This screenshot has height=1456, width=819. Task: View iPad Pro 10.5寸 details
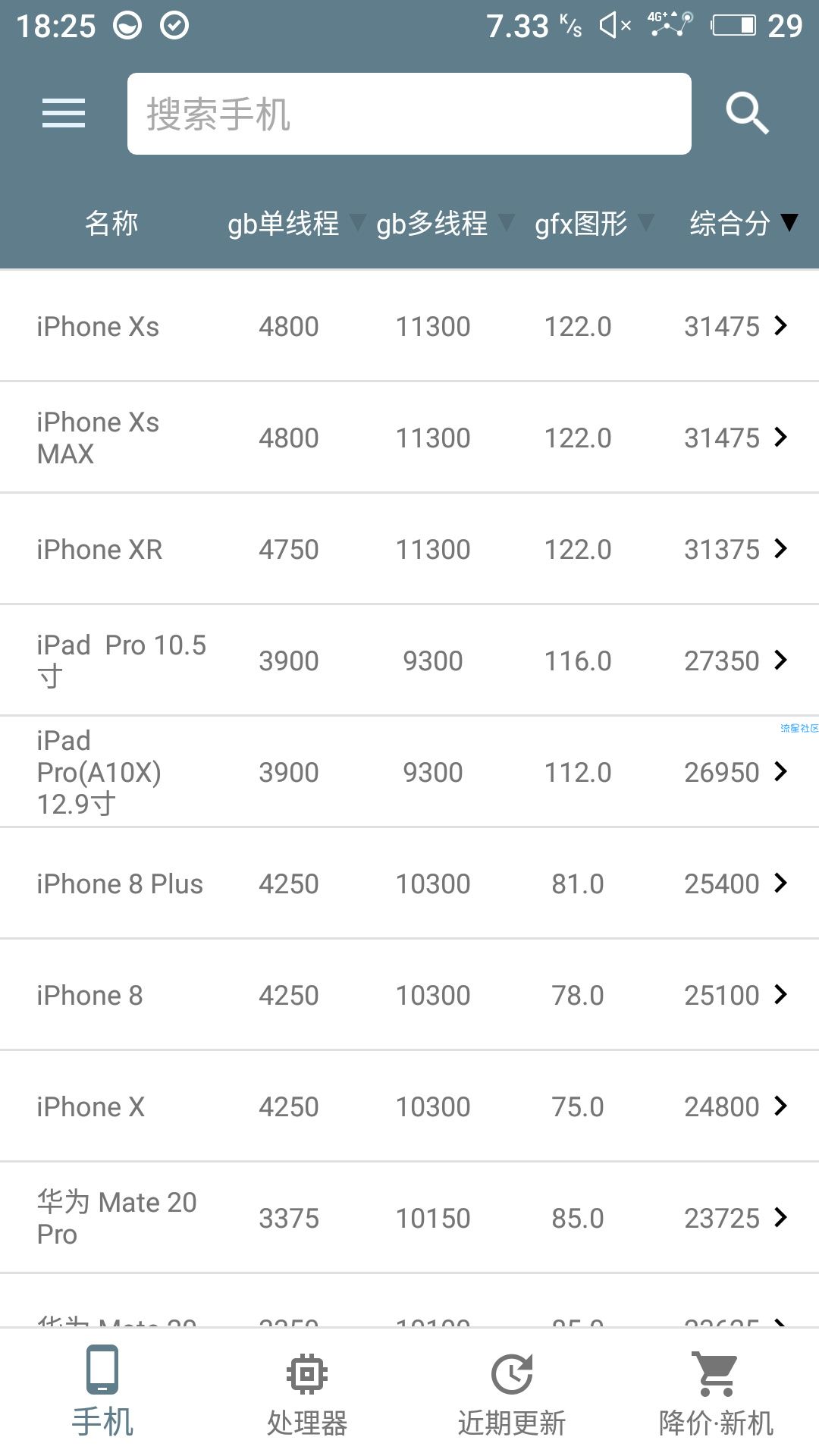[409, 661]
